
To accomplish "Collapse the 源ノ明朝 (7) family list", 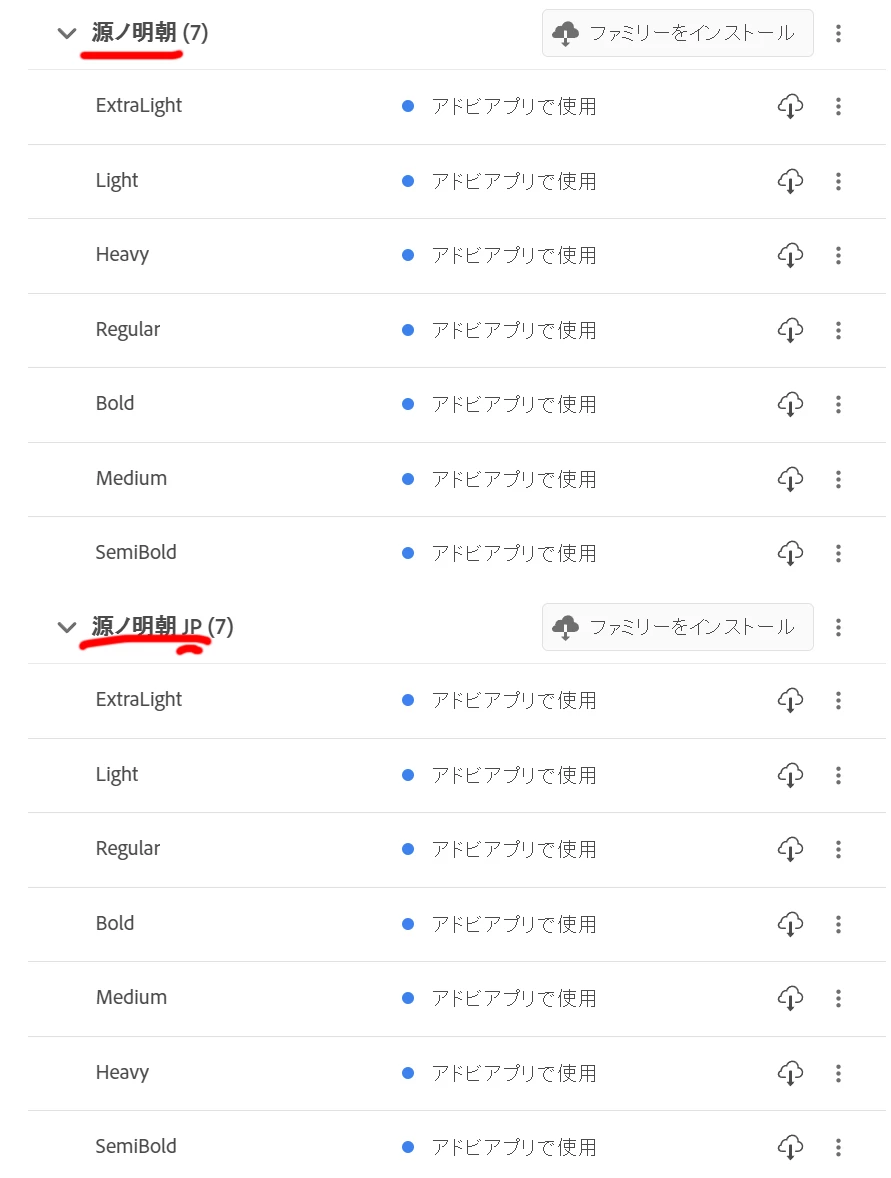I will 67,33.
